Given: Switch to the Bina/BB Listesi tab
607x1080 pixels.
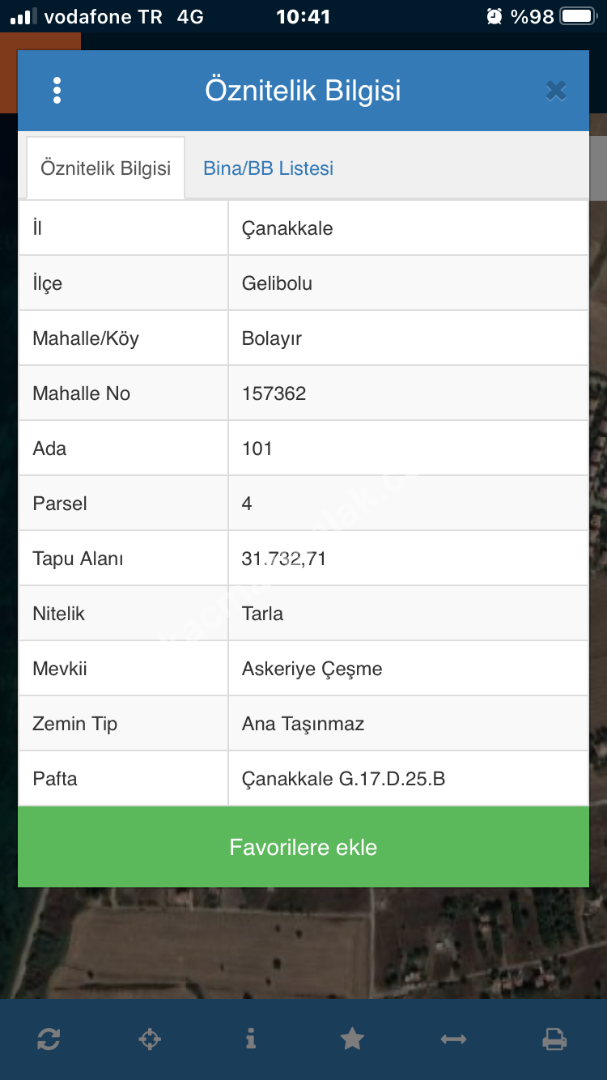Looking at the screenshot, I should pos(268,168).
